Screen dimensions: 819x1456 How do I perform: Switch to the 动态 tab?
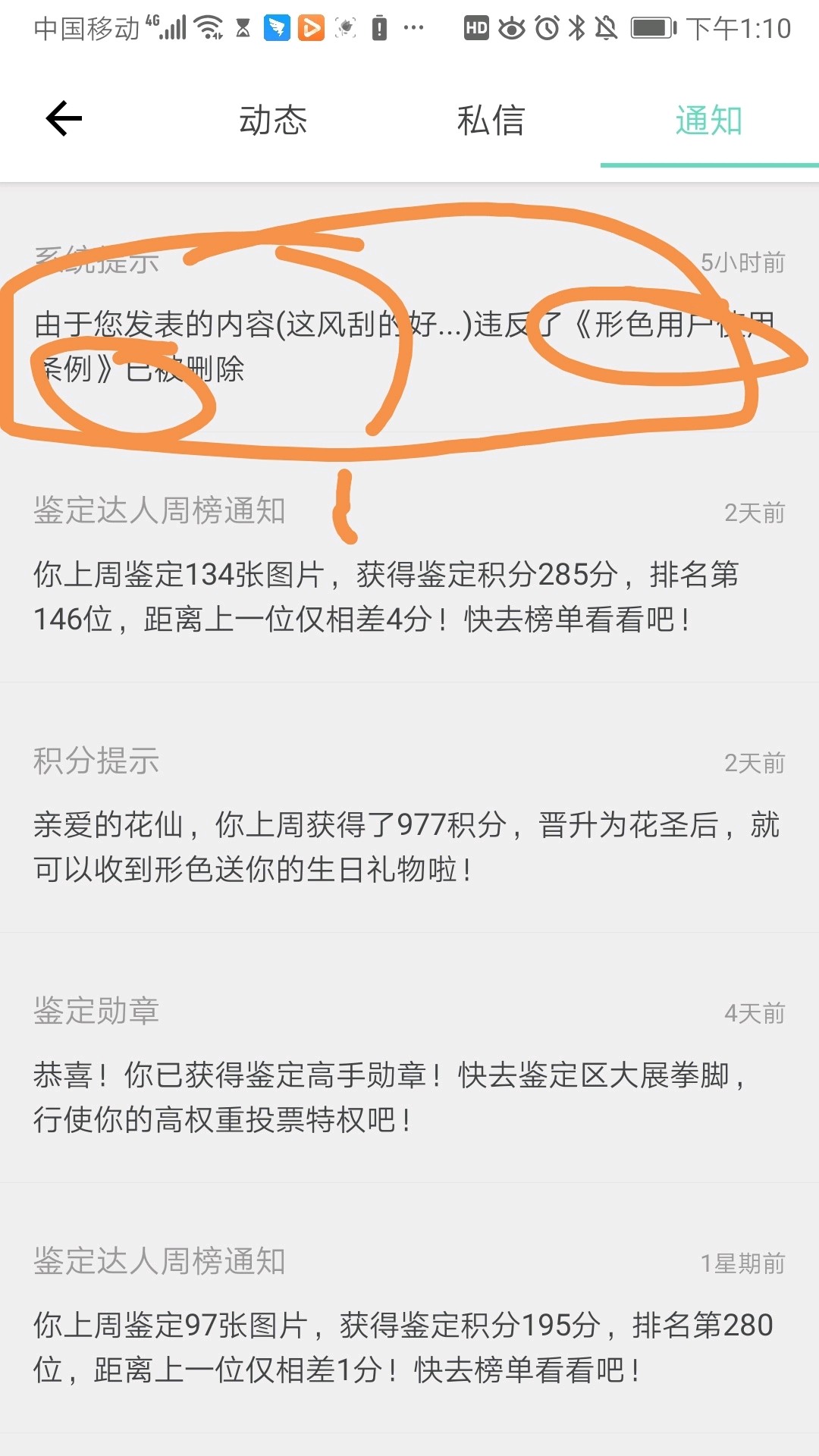pos(273,121)
